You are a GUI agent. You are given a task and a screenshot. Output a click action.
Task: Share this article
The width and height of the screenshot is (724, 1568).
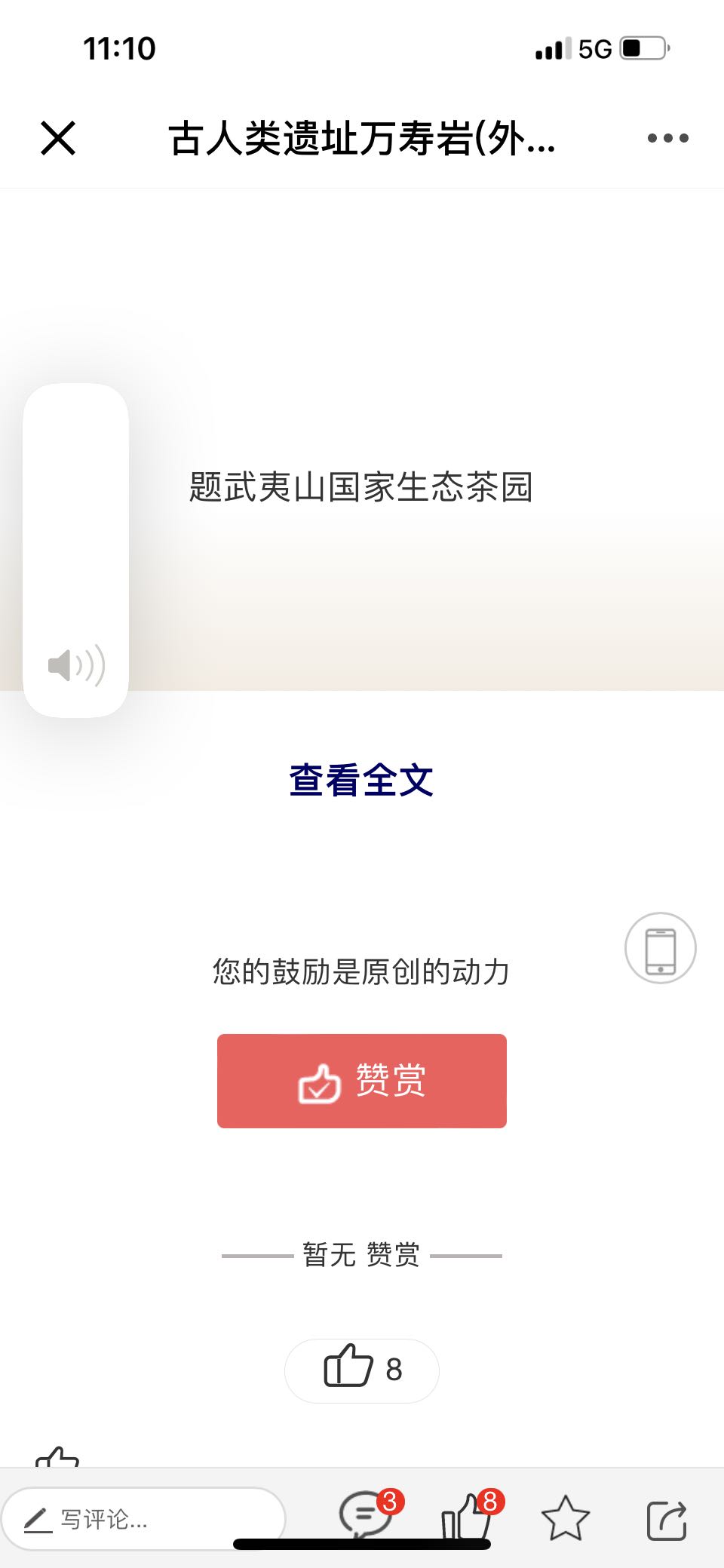click(x=667, y=1519)
